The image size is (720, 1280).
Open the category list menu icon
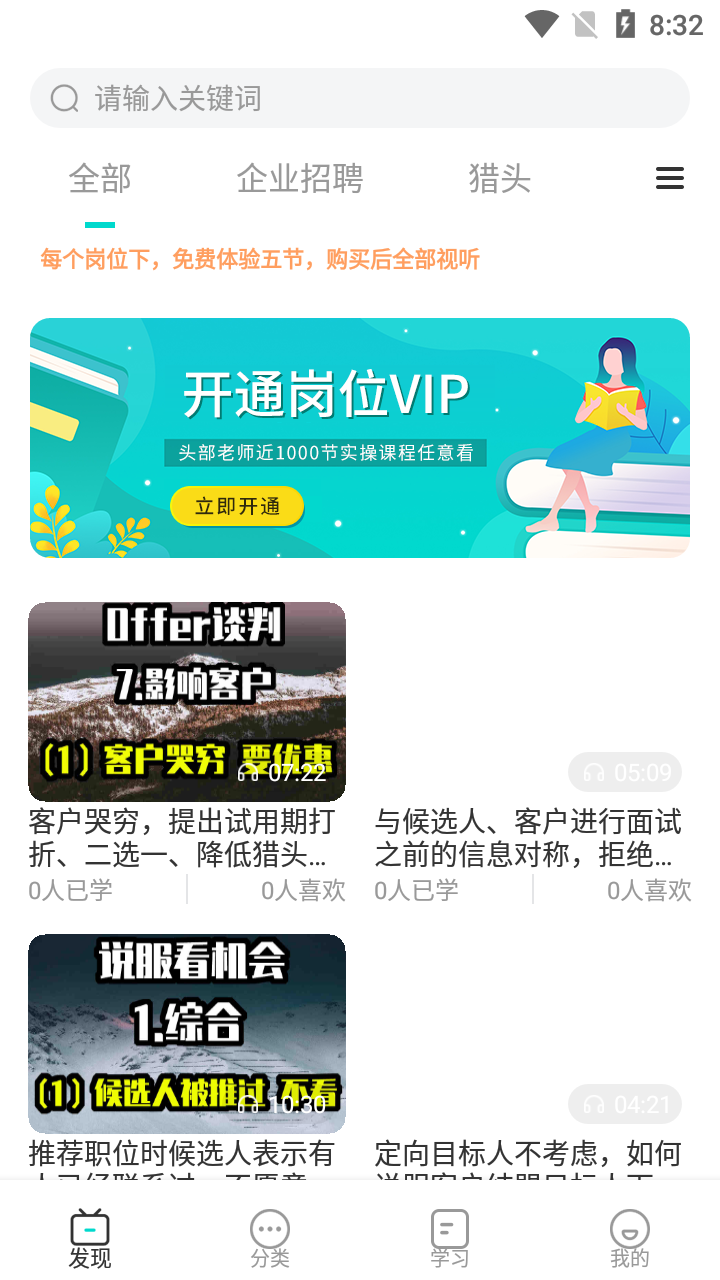[669, 179]
